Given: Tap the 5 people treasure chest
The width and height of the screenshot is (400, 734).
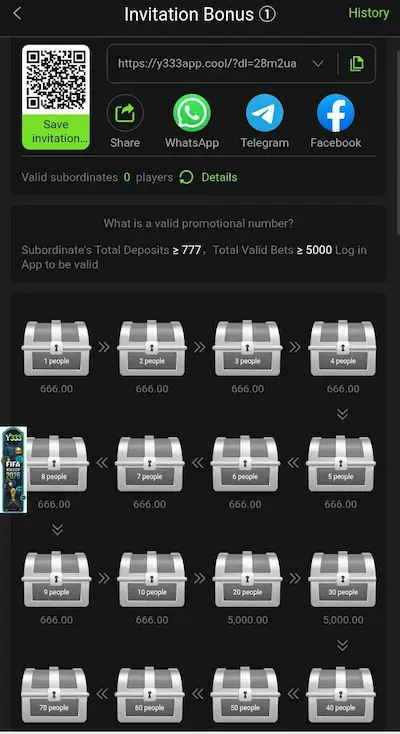Looking at the screenshot, I should (x=341, y=464).
